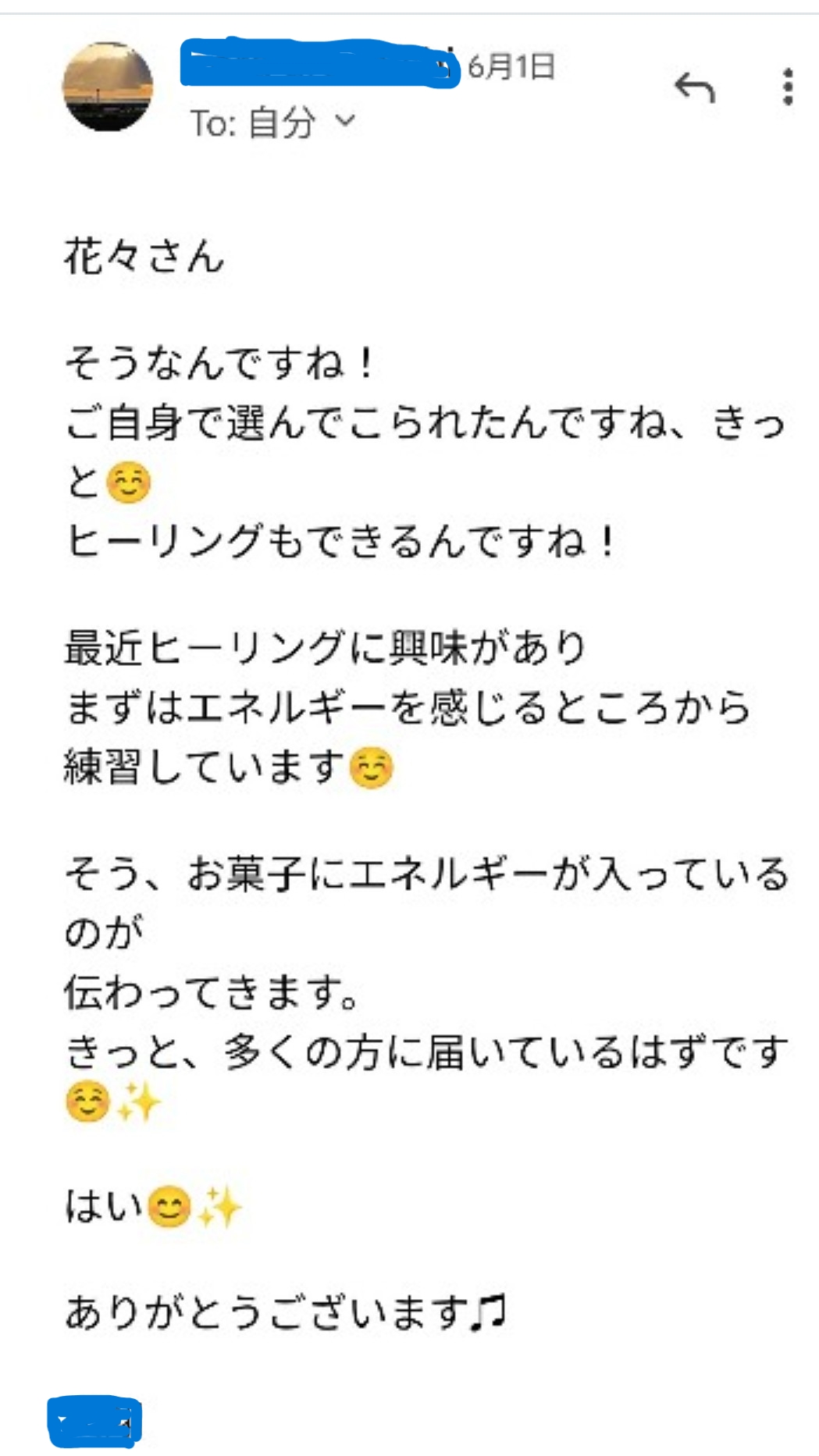This screenshot has height=1456, width=819.
Task: Open the email's overflow menu
Action: pos(788,87)
